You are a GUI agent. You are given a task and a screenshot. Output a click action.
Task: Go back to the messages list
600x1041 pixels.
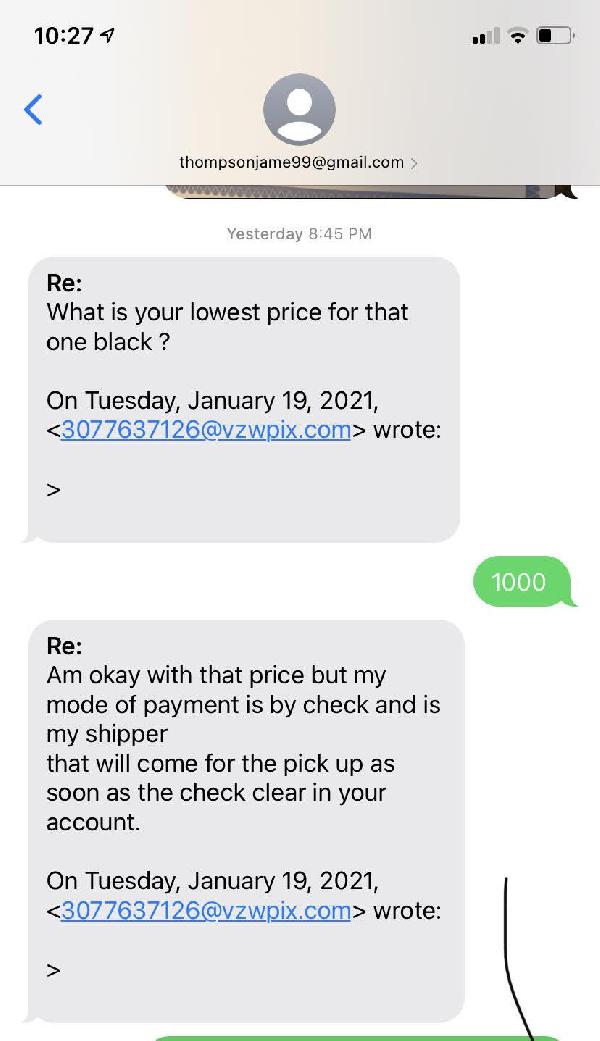pos(33,108)
